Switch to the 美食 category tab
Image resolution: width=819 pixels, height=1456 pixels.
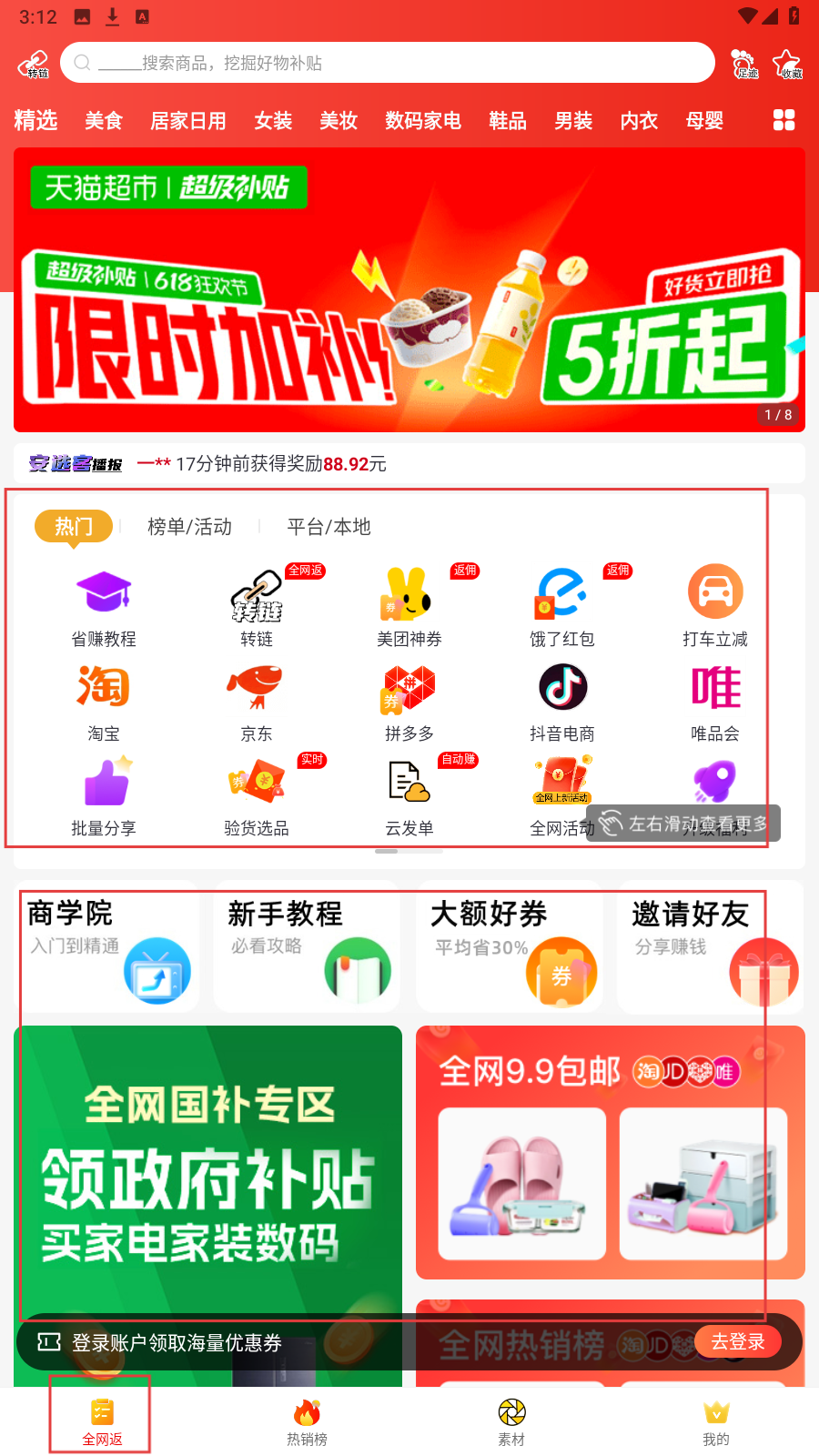(104, 121)
